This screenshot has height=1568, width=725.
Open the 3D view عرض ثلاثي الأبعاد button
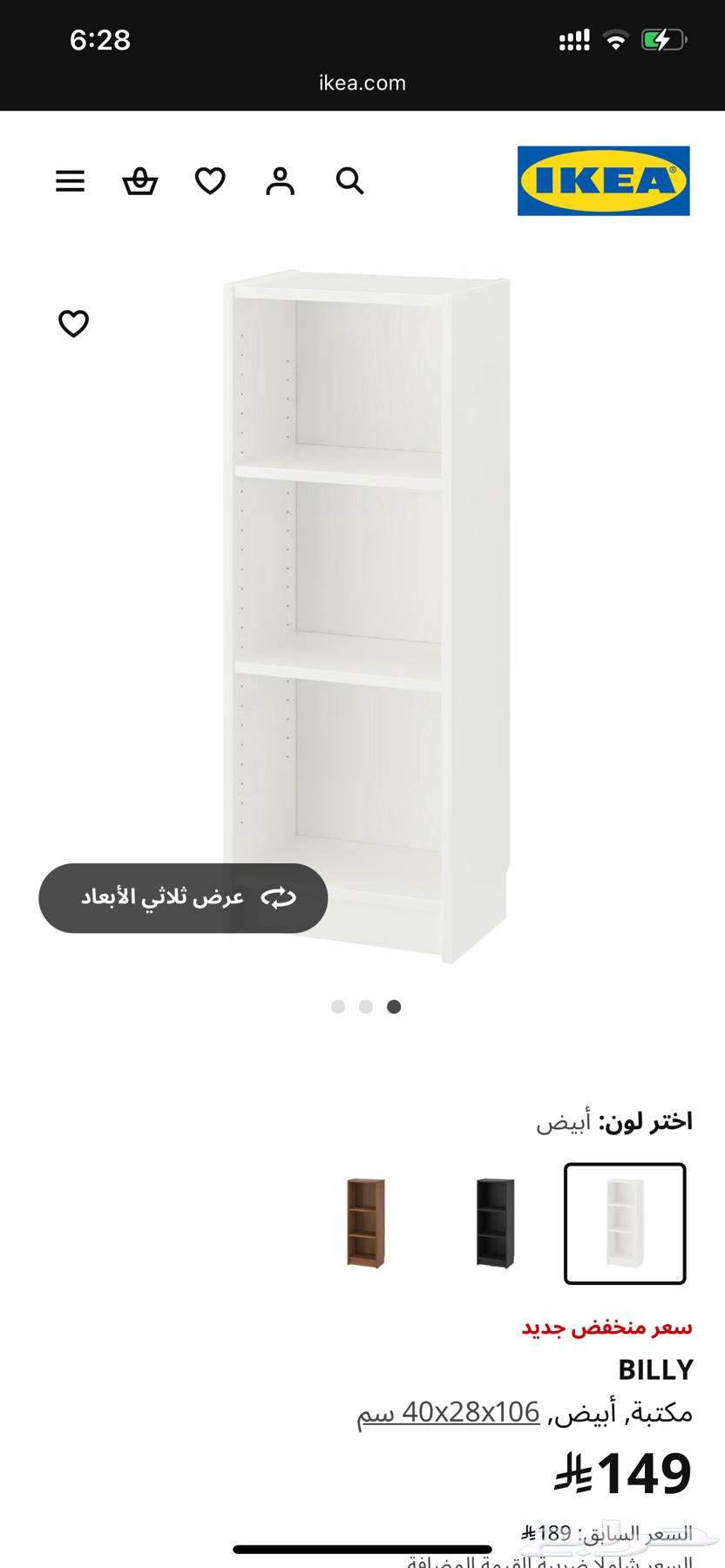coord(183,897)
